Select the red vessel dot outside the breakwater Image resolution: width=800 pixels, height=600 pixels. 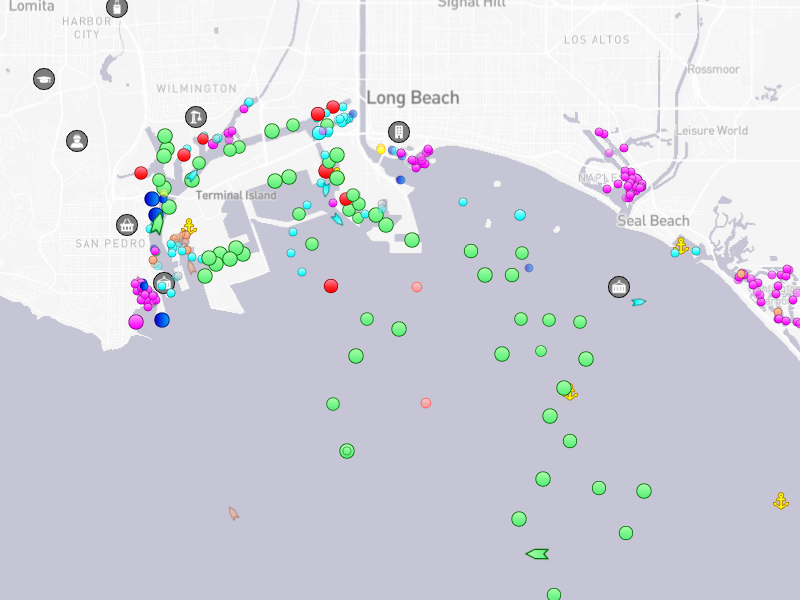tap(331, 286)
